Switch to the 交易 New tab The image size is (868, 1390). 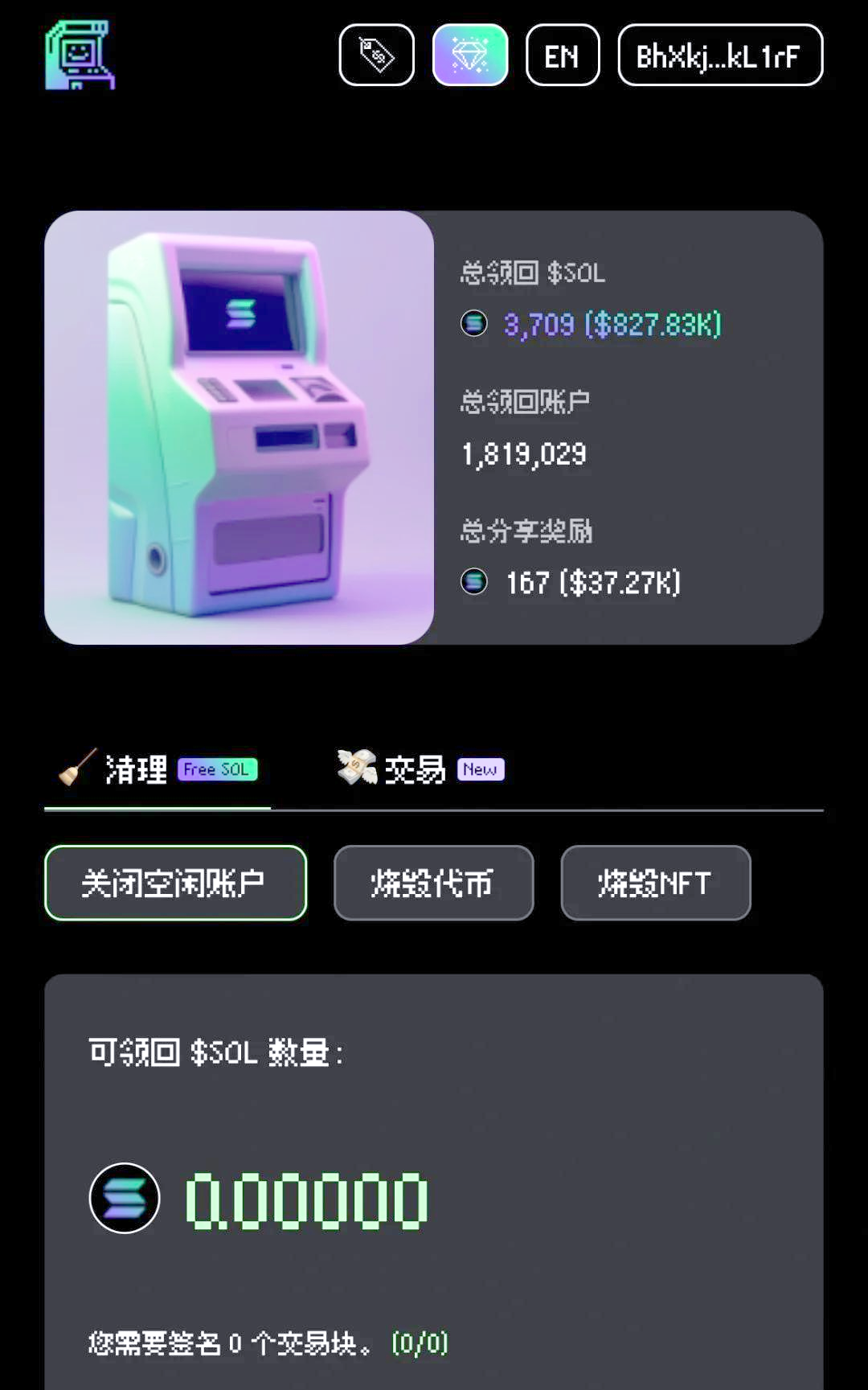tap(421, 769)
